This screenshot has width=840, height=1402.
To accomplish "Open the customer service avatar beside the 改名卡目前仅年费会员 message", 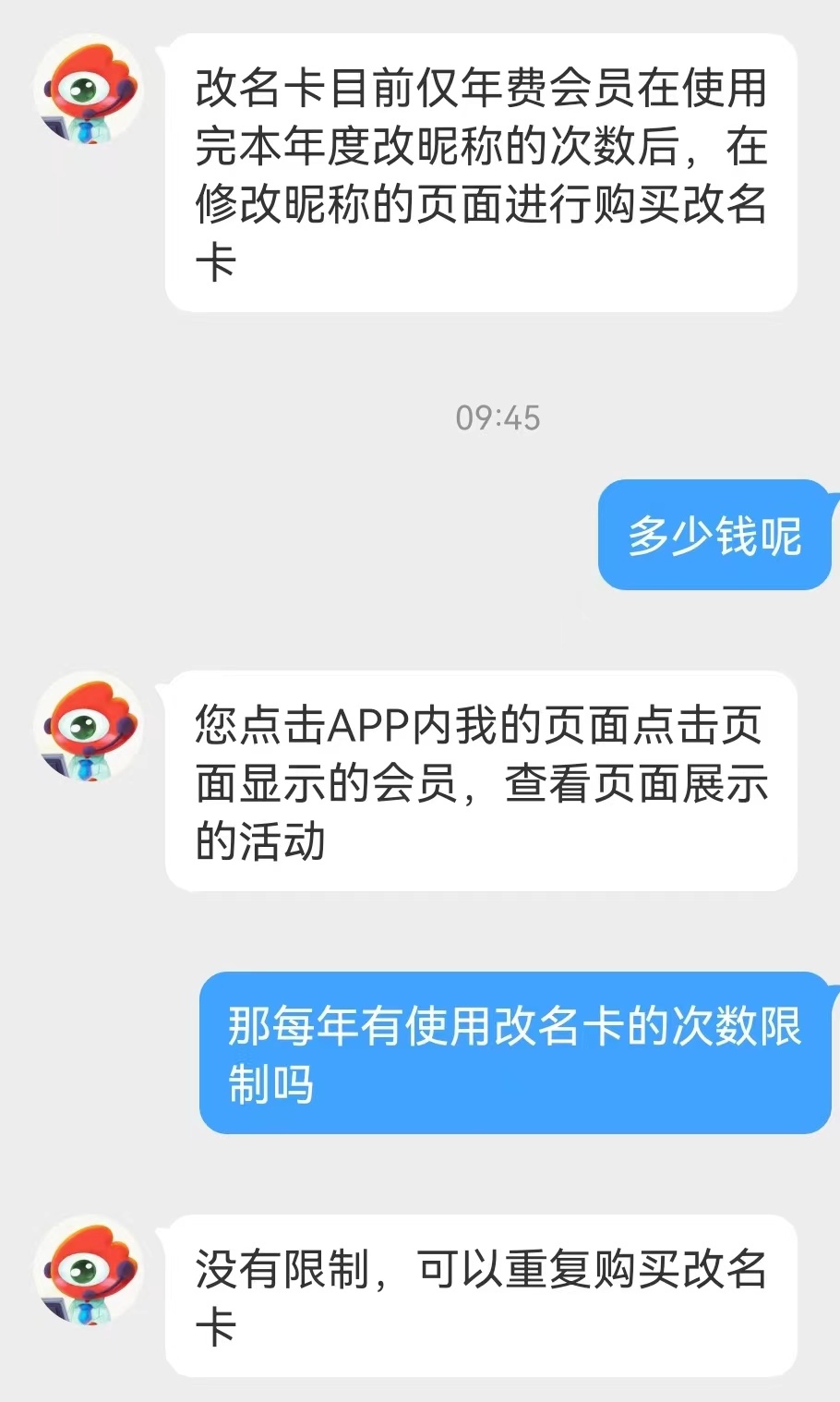I will tap(89, 90).
